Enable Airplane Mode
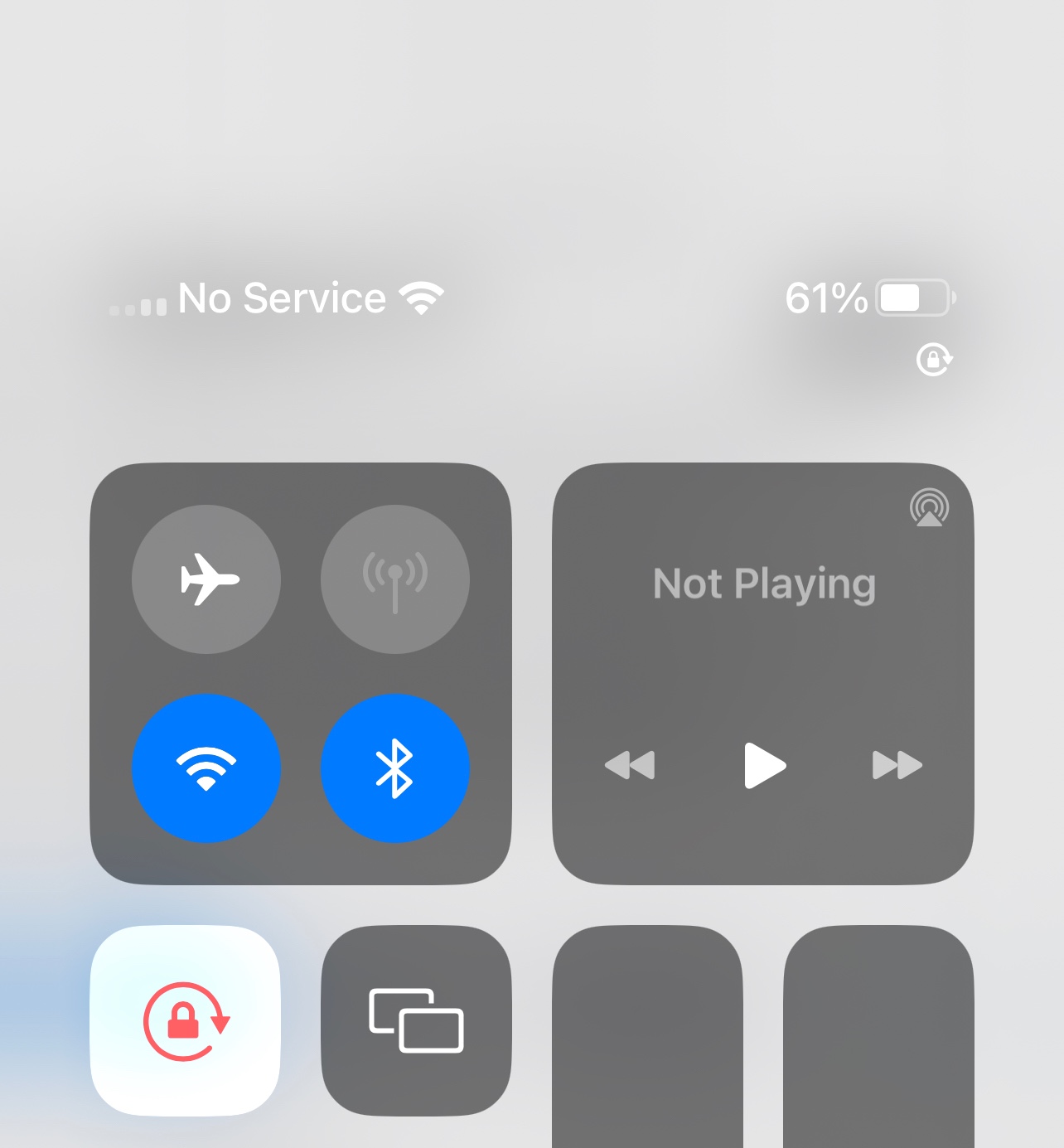This screenshot has width=1064, height=1148. [x=206, y=579]
